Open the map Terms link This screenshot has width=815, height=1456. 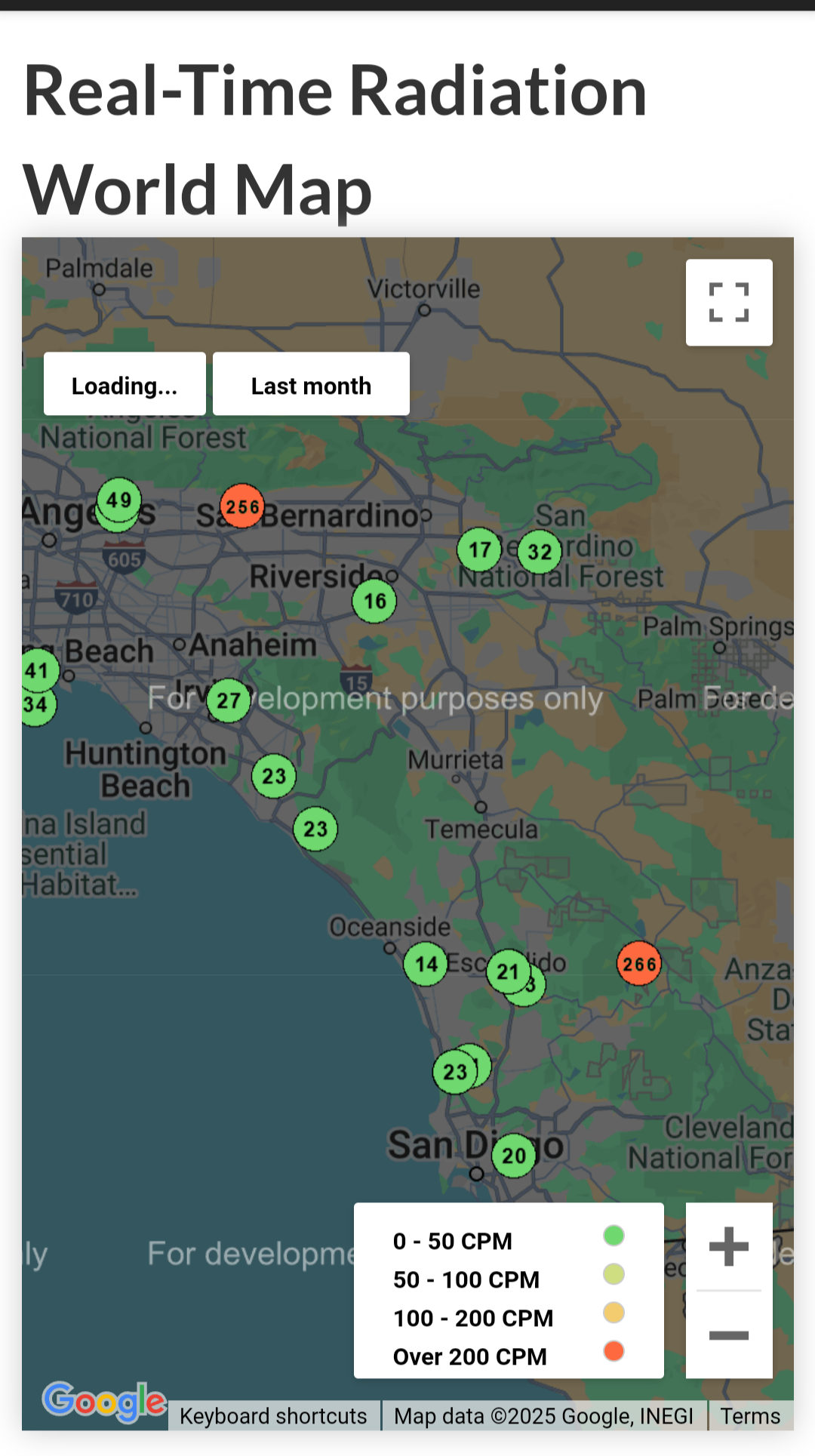click(x=749, y=1416)
